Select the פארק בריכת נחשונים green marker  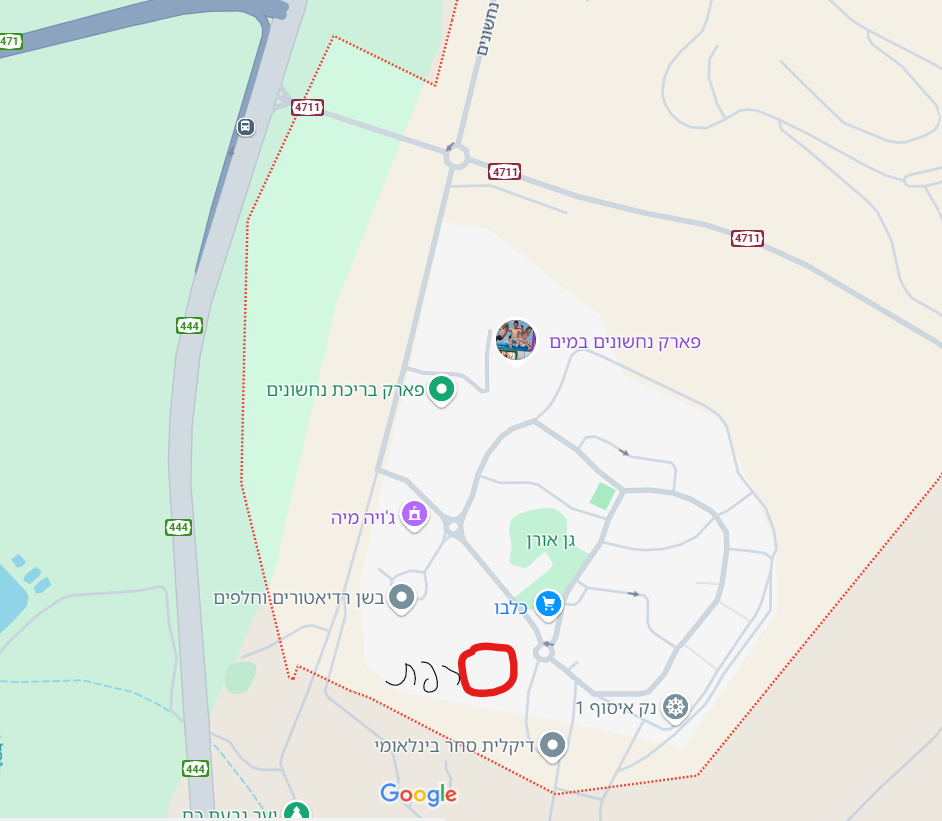[x=442, y=389]
